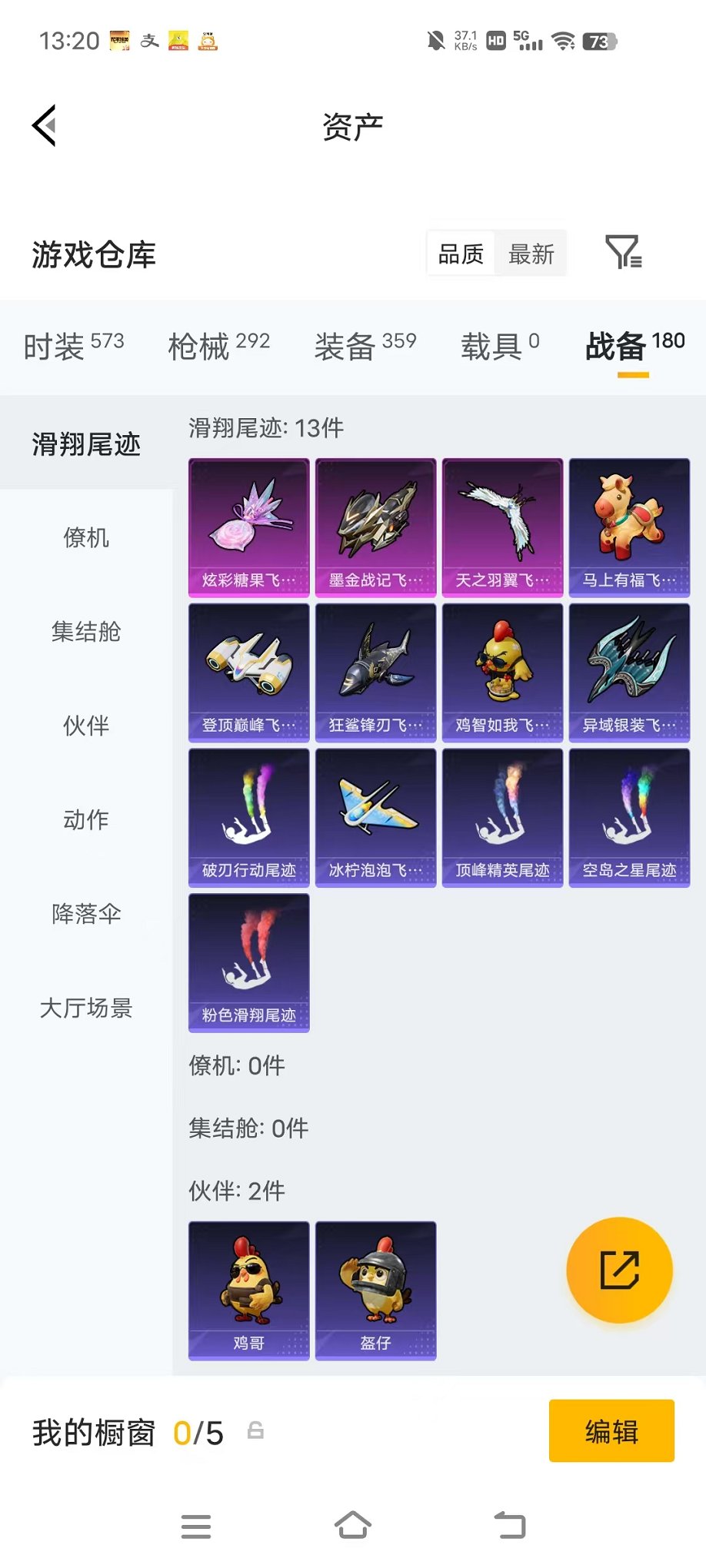Tap the 编辑 button
Viewport: 706px width, 1568px height.
[611, 1431]
